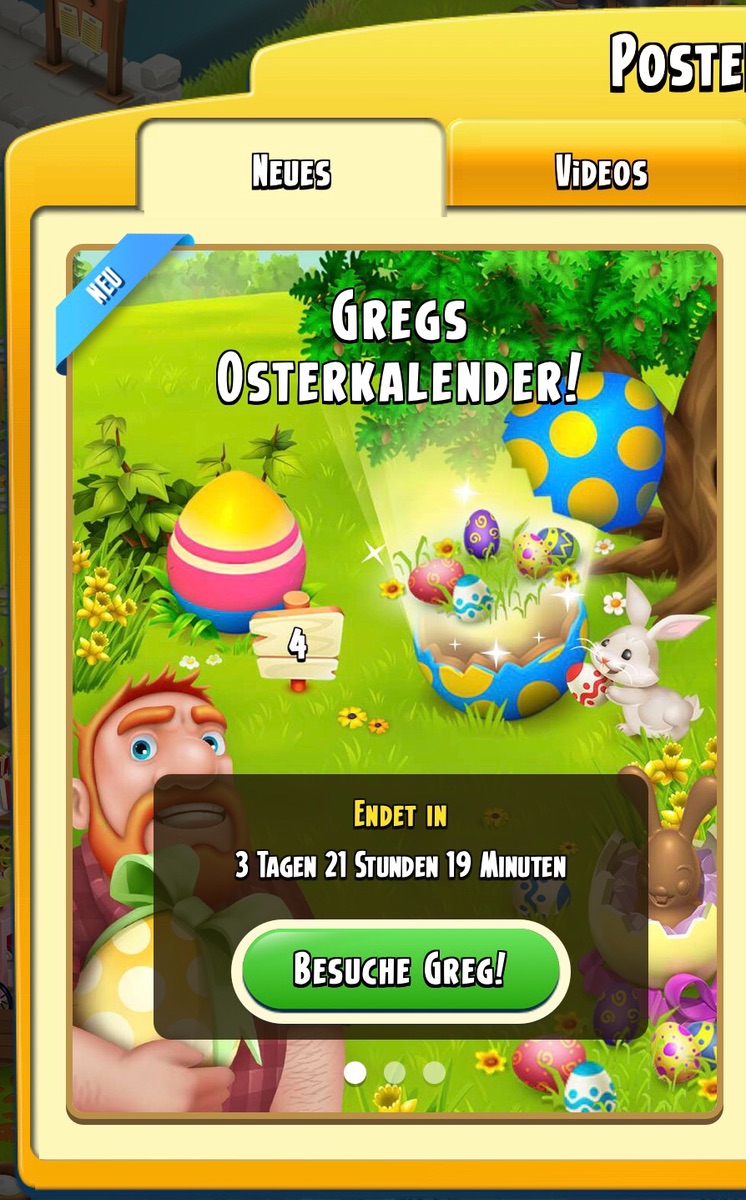Switch to the Videos tab
746x1200 pixels.
click(x=600, y=172)
